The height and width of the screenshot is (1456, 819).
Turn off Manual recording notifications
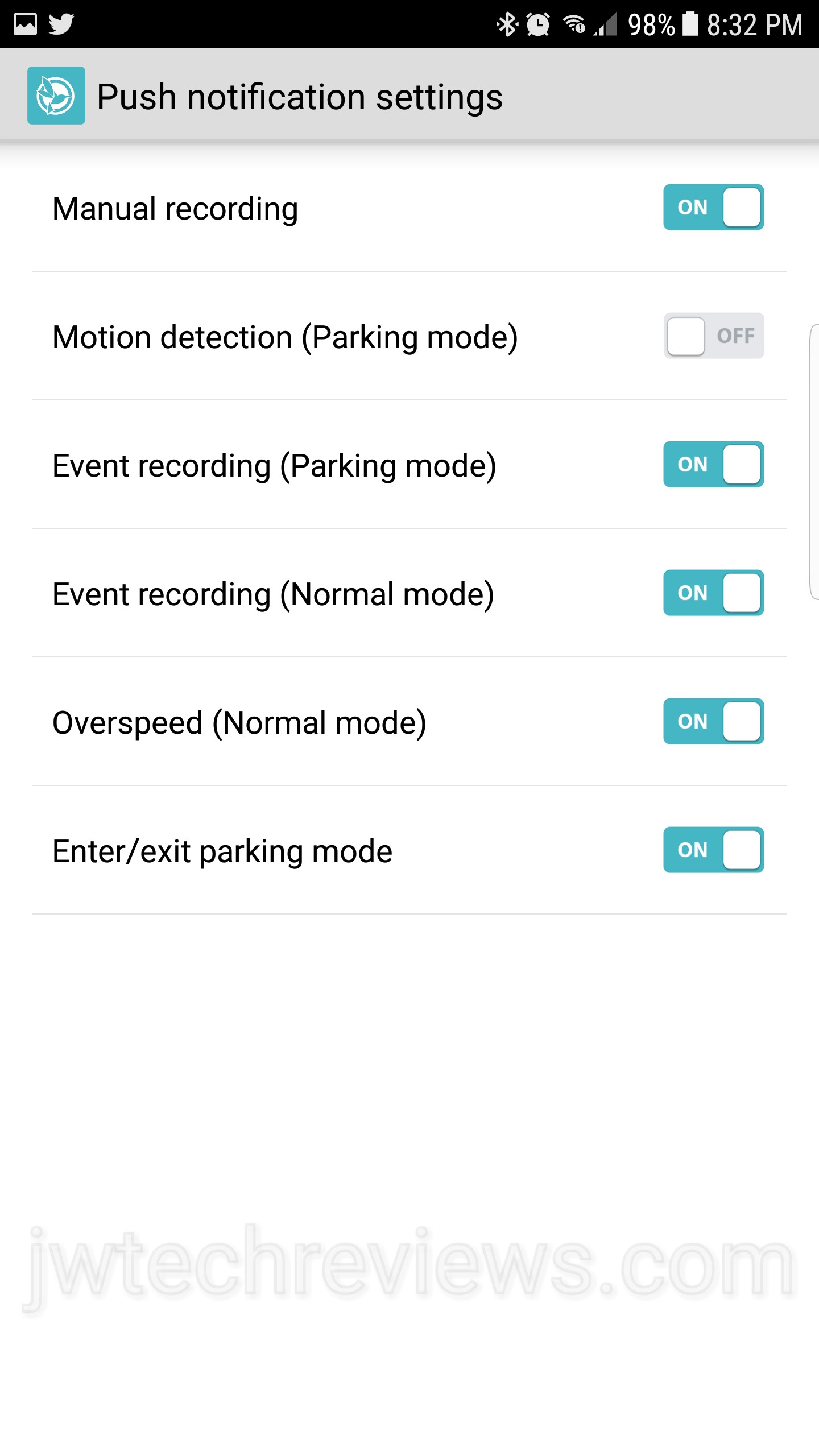713,207
